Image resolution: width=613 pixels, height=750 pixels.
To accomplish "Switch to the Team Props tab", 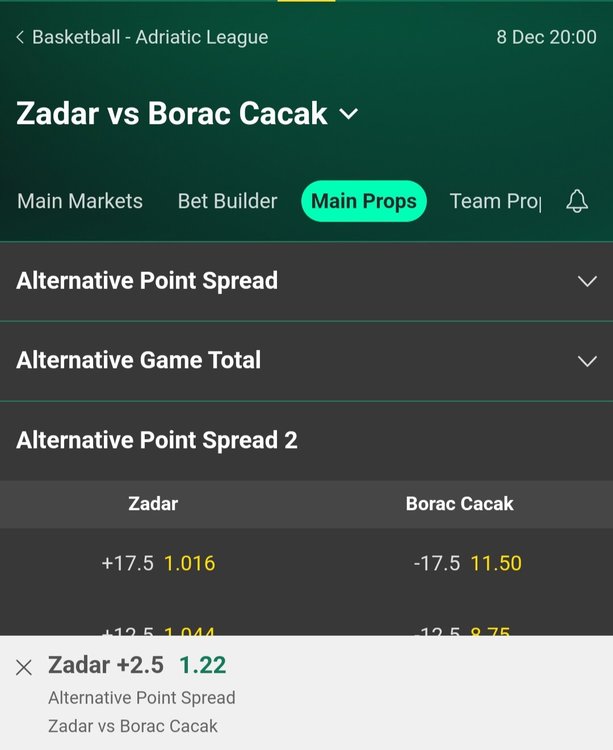I will click(495, 201).
